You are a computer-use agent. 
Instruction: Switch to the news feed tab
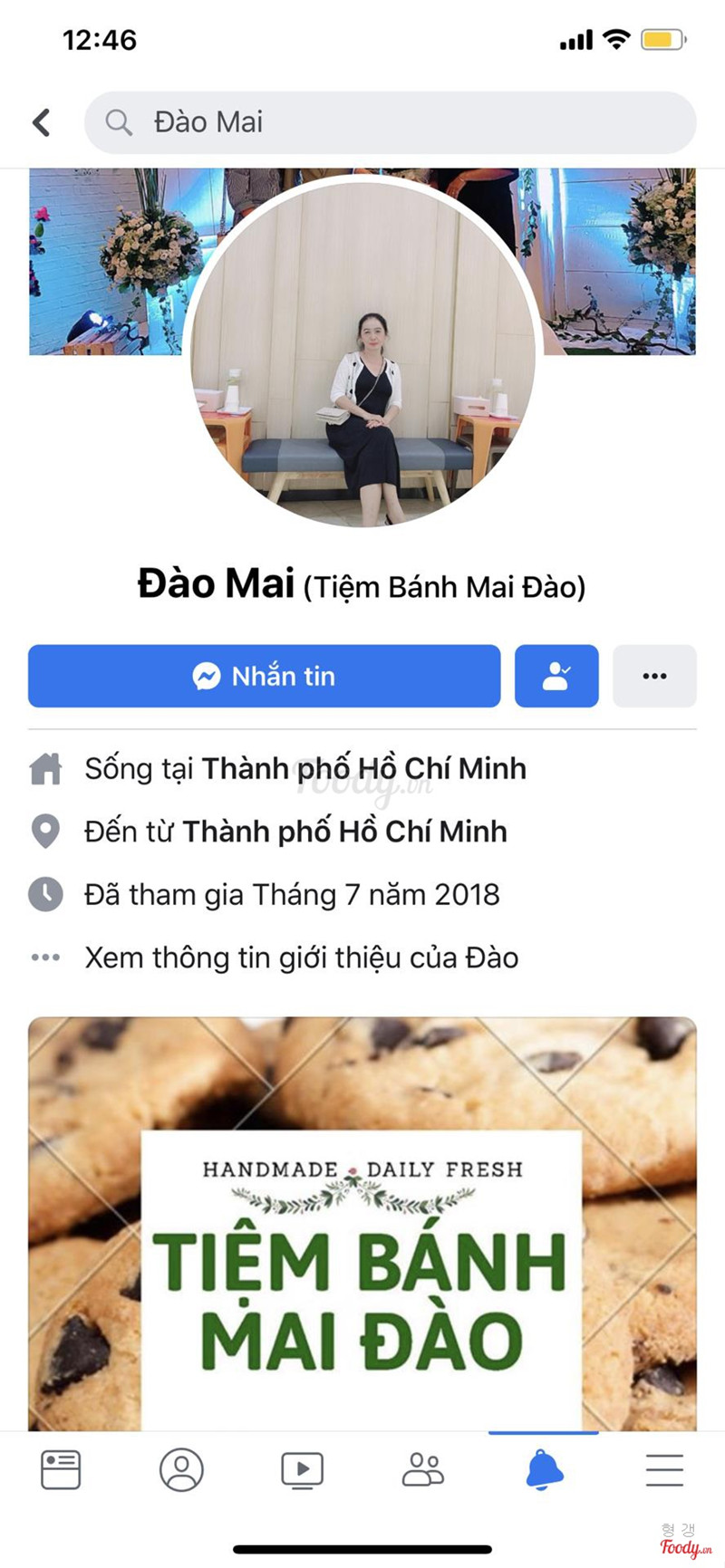(61, 1469)
